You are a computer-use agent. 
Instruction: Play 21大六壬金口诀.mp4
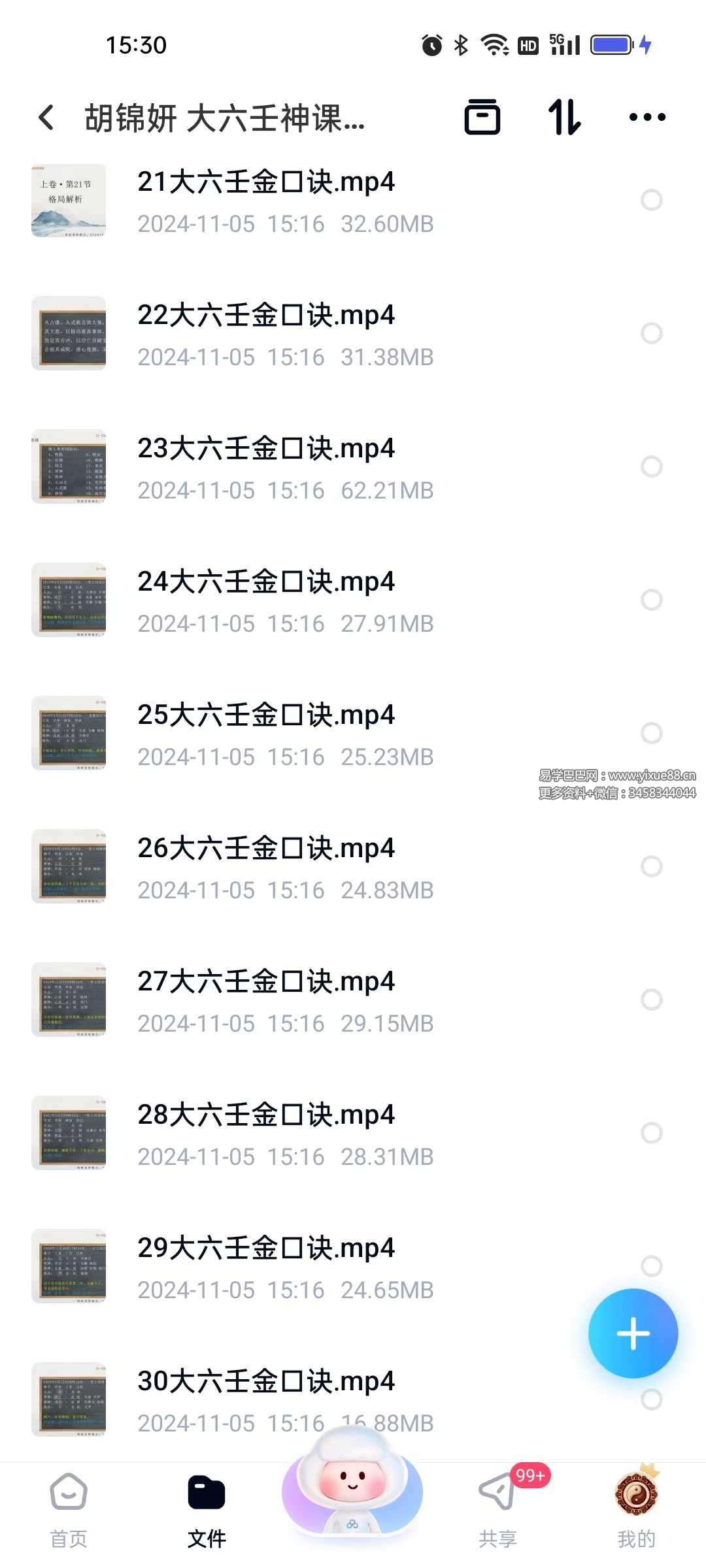[x=265, y=183]
